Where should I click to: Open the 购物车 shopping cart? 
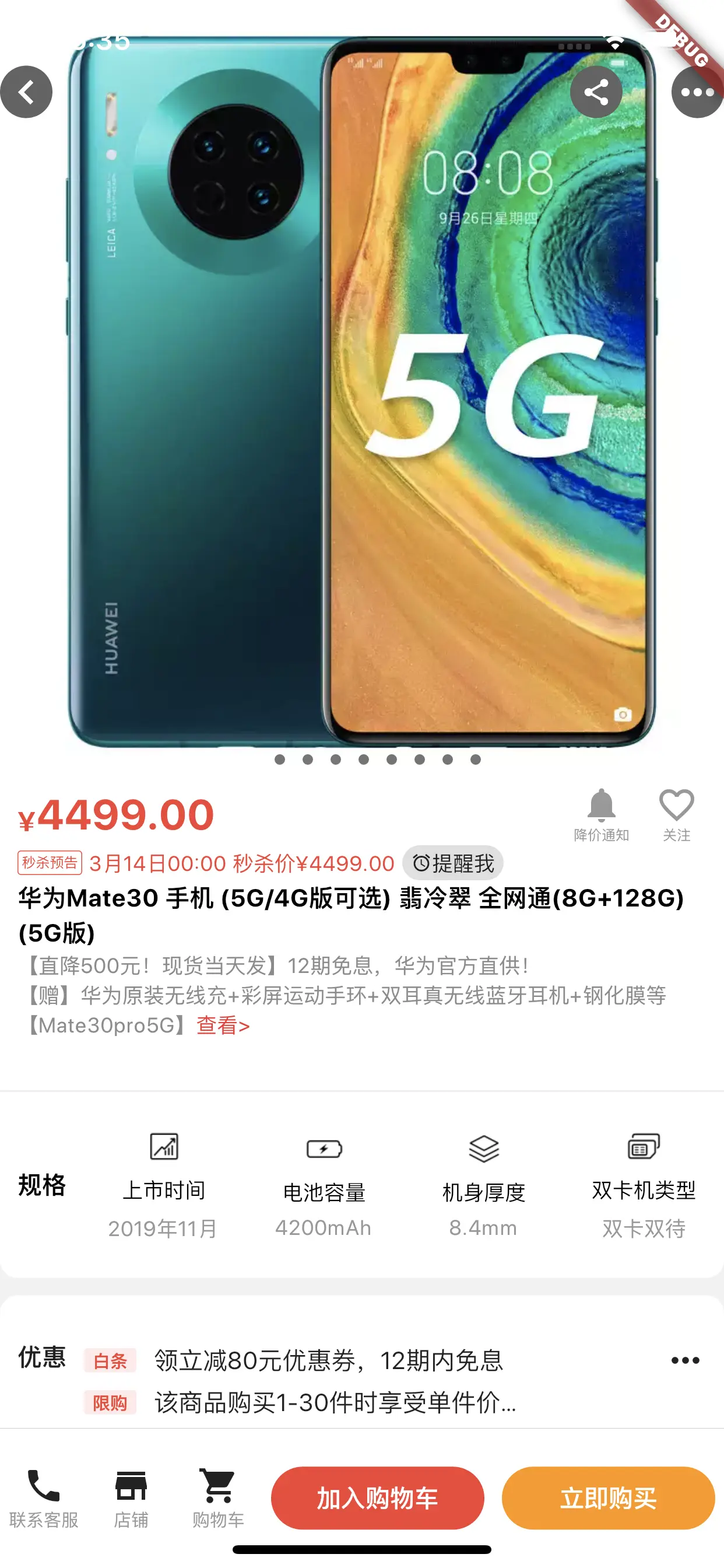(218, 1499)
